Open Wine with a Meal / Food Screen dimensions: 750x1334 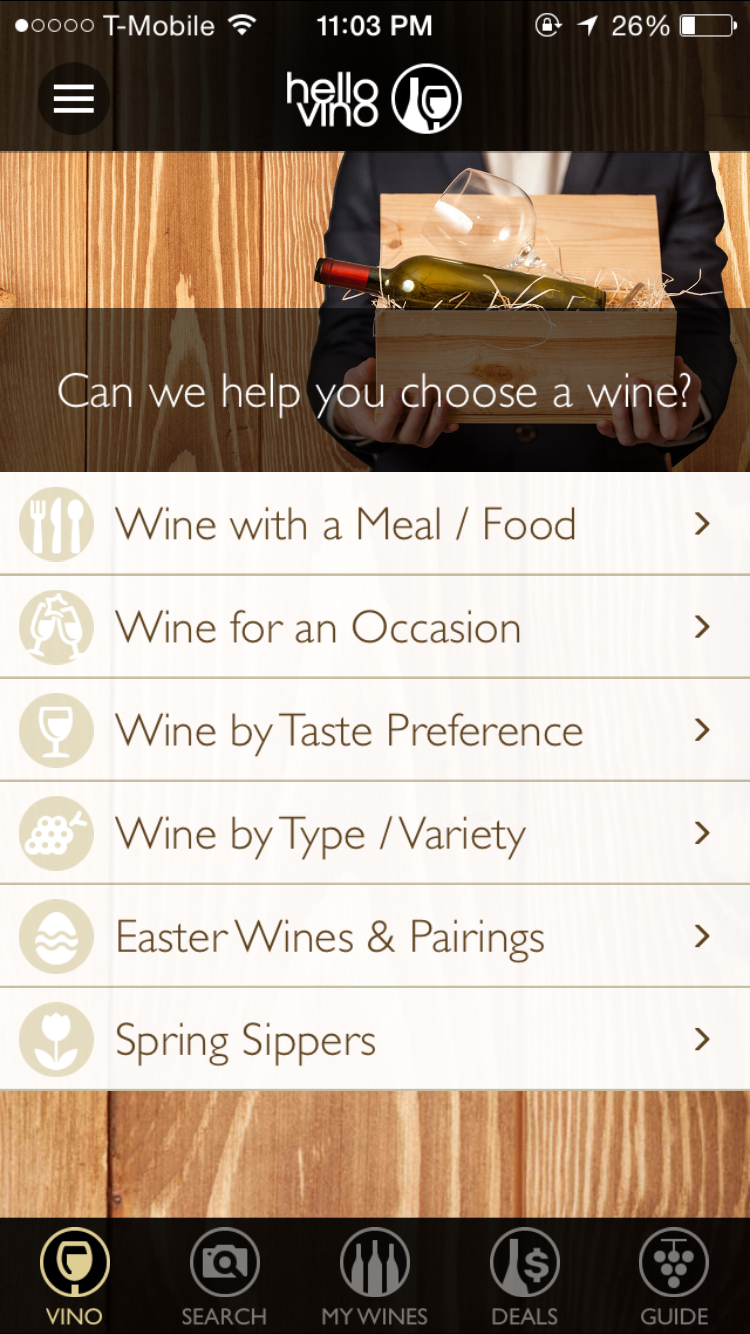coord(375,524)
